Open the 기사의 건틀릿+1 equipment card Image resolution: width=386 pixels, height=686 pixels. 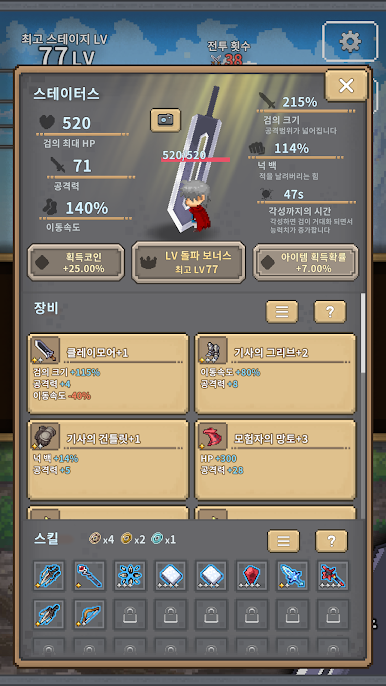point(108,460)
